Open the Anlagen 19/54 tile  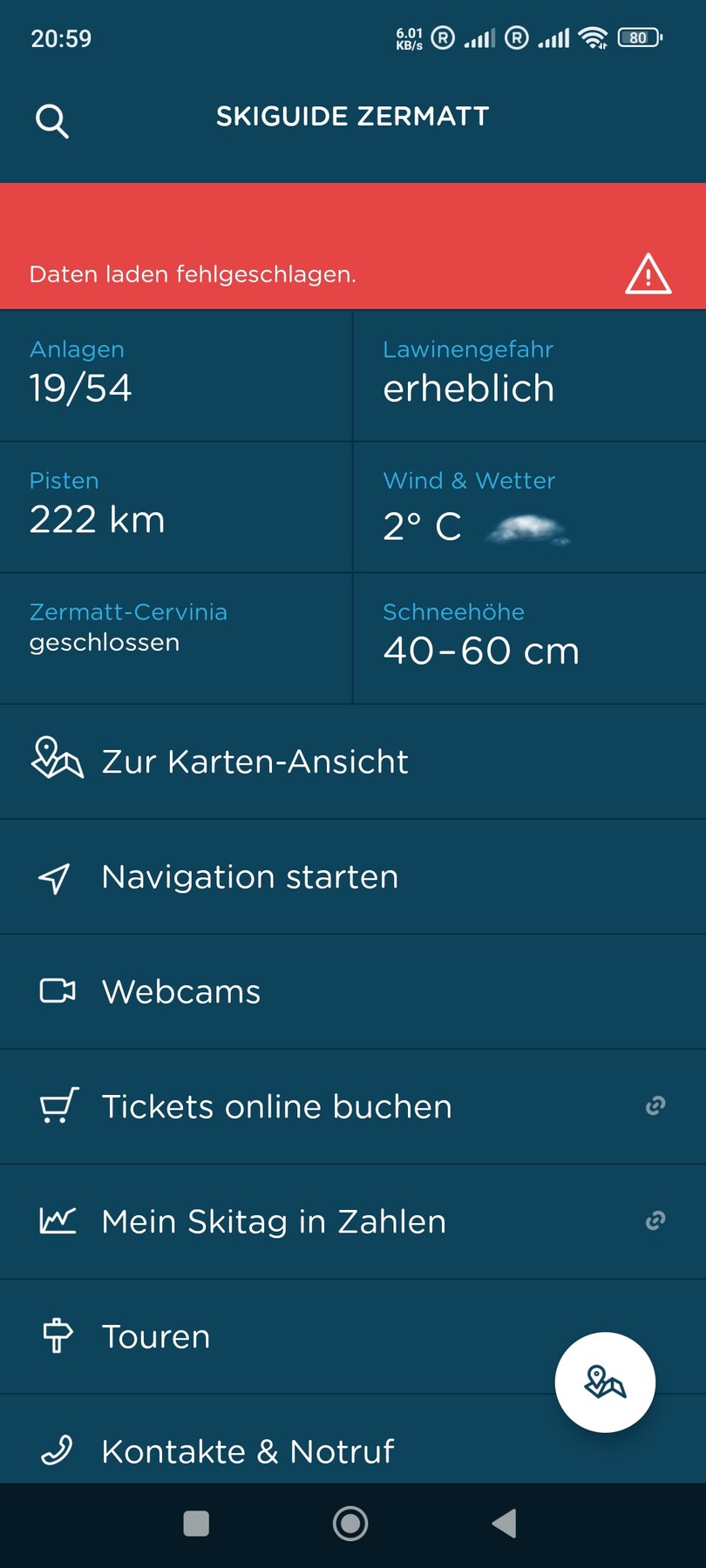coord(175,375)
